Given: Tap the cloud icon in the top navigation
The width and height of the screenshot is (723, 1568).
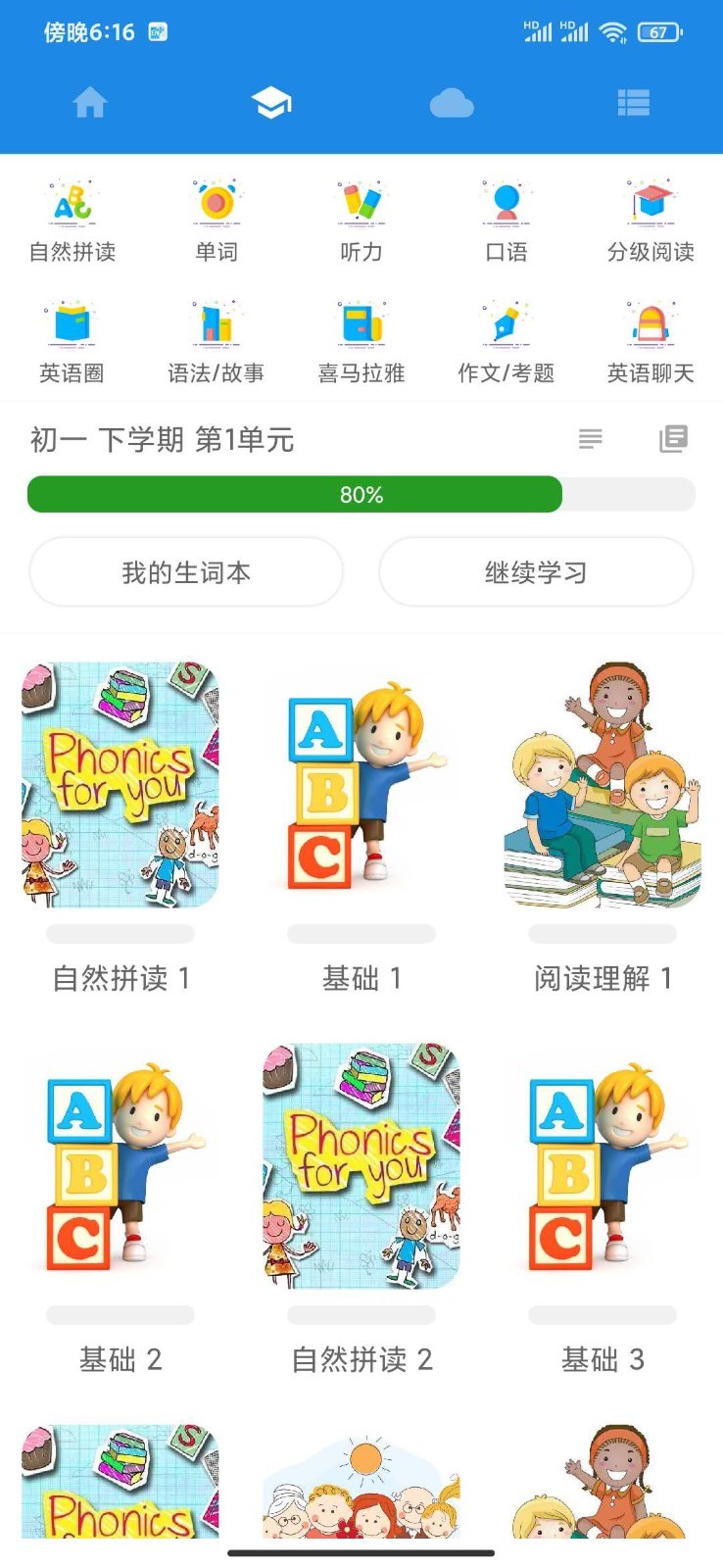Looking at the screenshot, I should click(452, 103).
